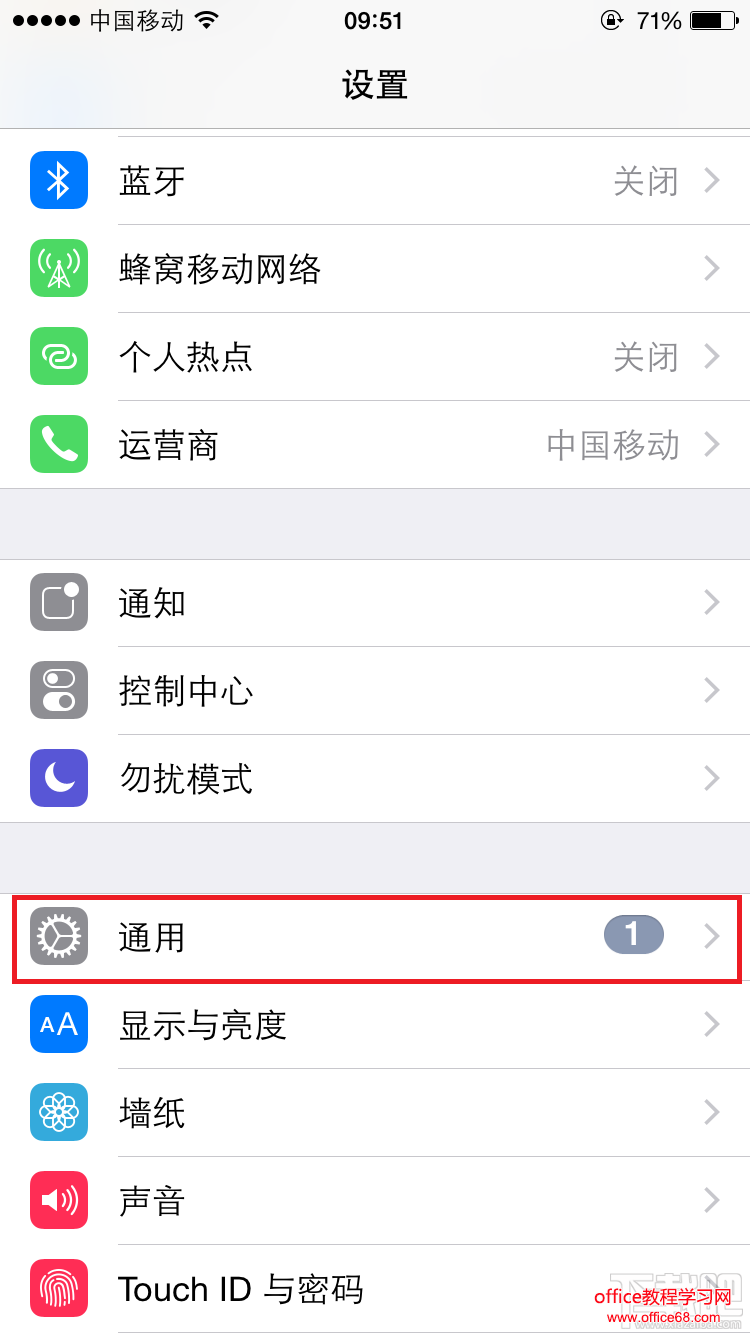Open 显示与亮度 display and brightness
Image resolution: width=750 pixels, height=1334 pixels.
(375, 1025)
